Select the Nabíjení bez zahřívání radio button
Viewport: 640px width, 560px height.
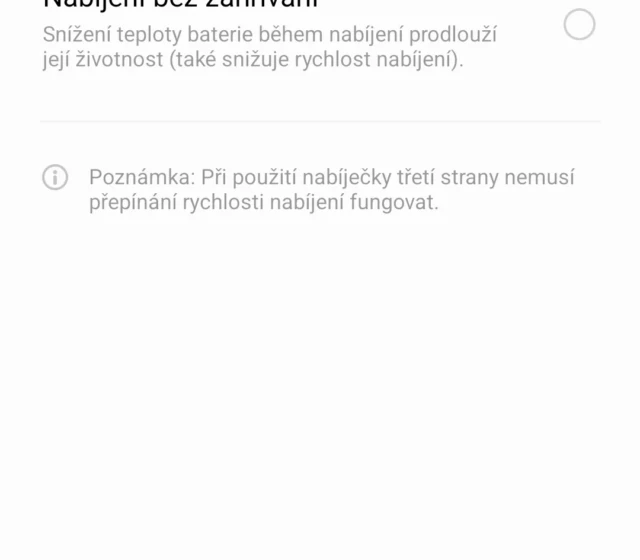tap(579, 24)
